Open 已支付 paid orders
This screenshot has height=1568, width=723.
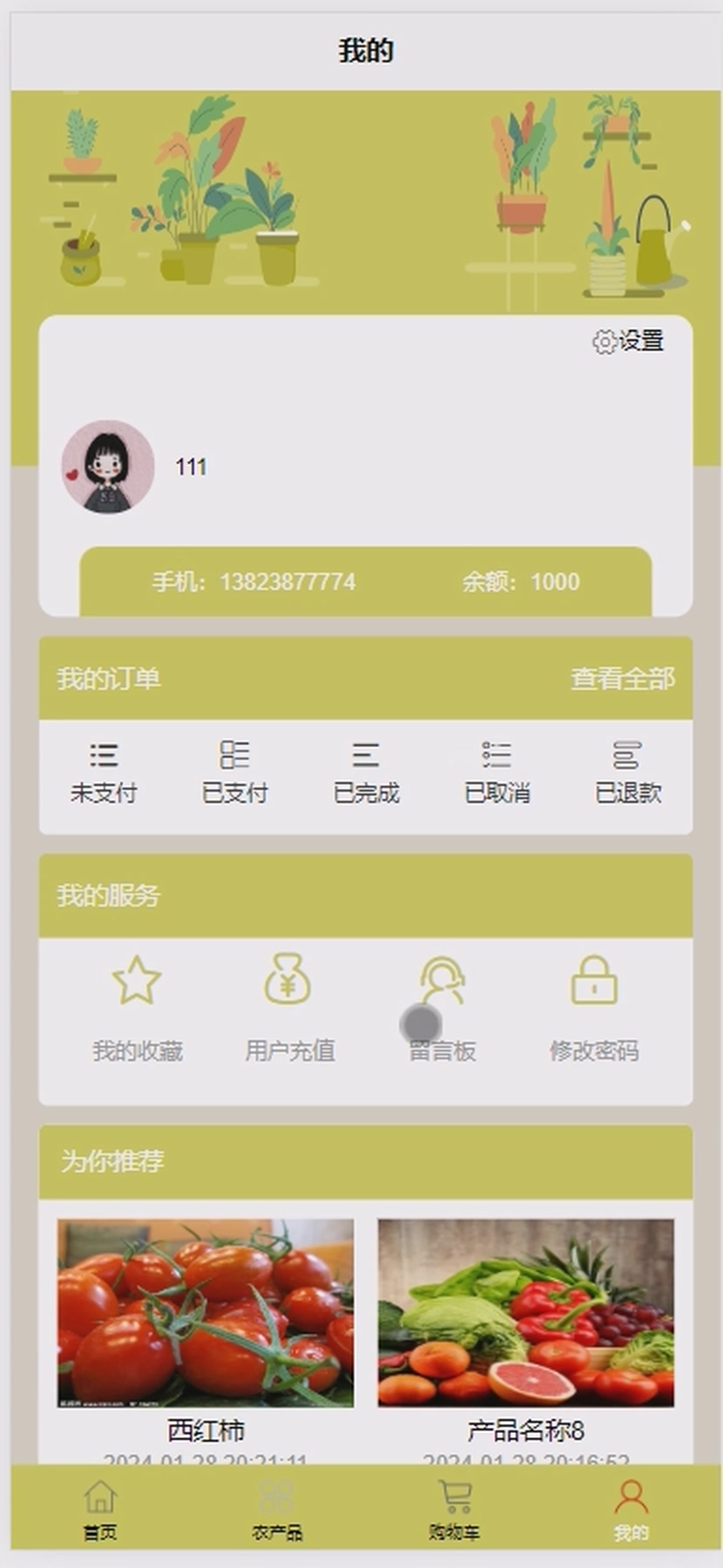[234, 773]
